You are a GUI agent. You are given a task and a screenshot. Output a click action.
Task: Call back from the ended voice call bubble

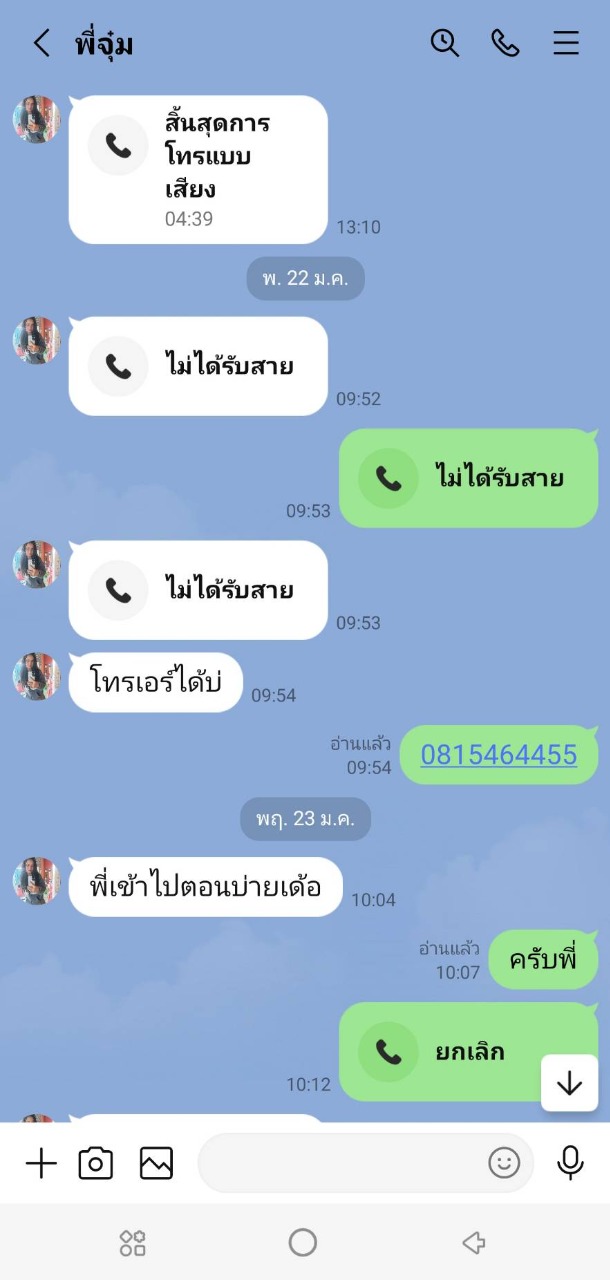[198, 169]
